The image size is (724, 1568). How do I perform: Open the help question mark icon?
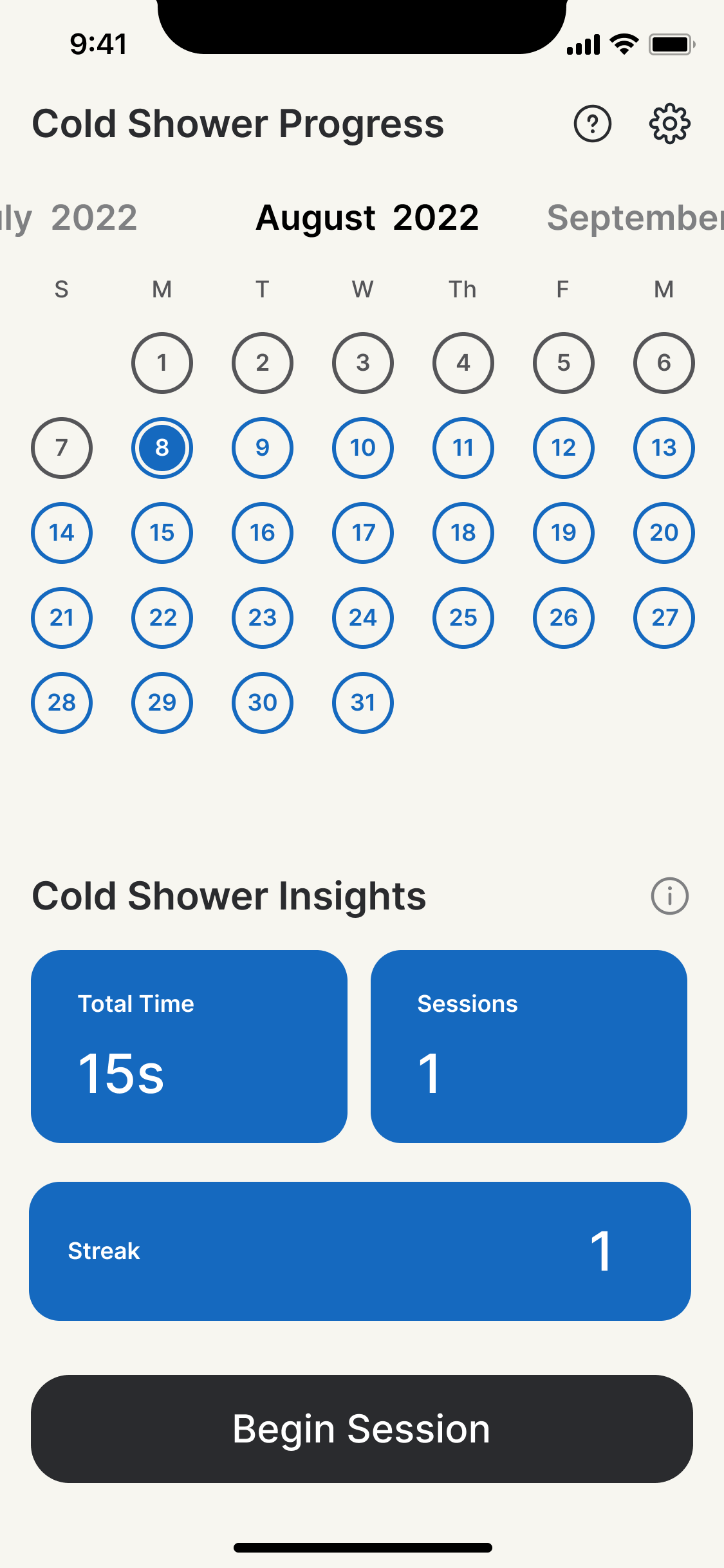pos(592,123)
